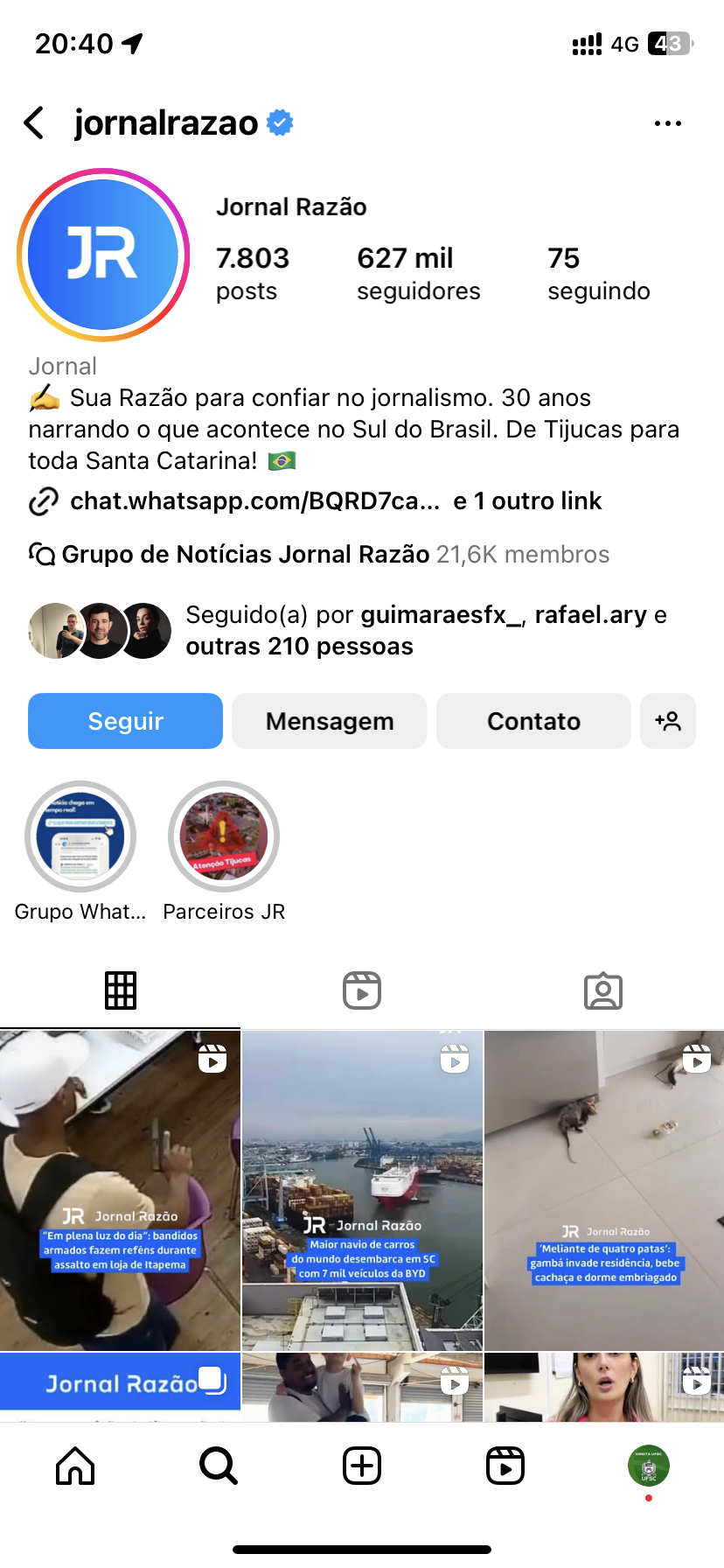The height and width of the screenshot is (1568, 724).
Task: Switch to the tagged photos tab
Action: coord(603,990)
